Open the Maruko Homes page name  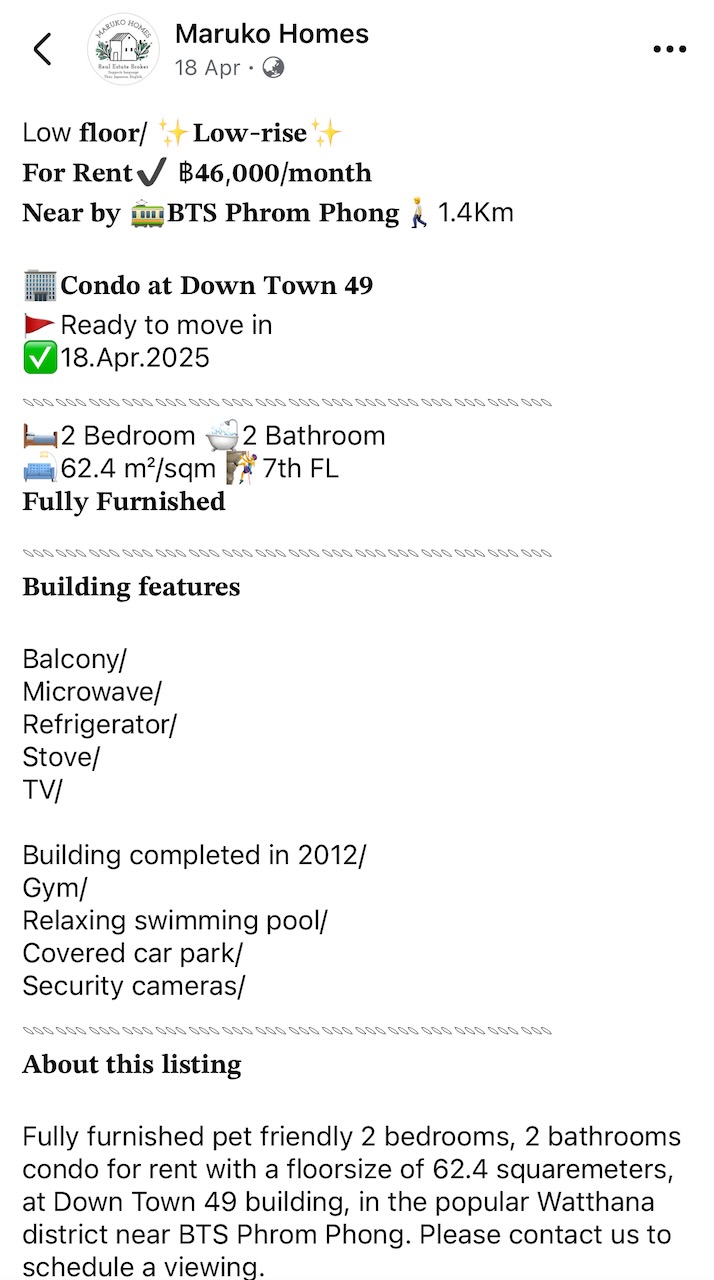pyautogui.click(x=272, y=33)
